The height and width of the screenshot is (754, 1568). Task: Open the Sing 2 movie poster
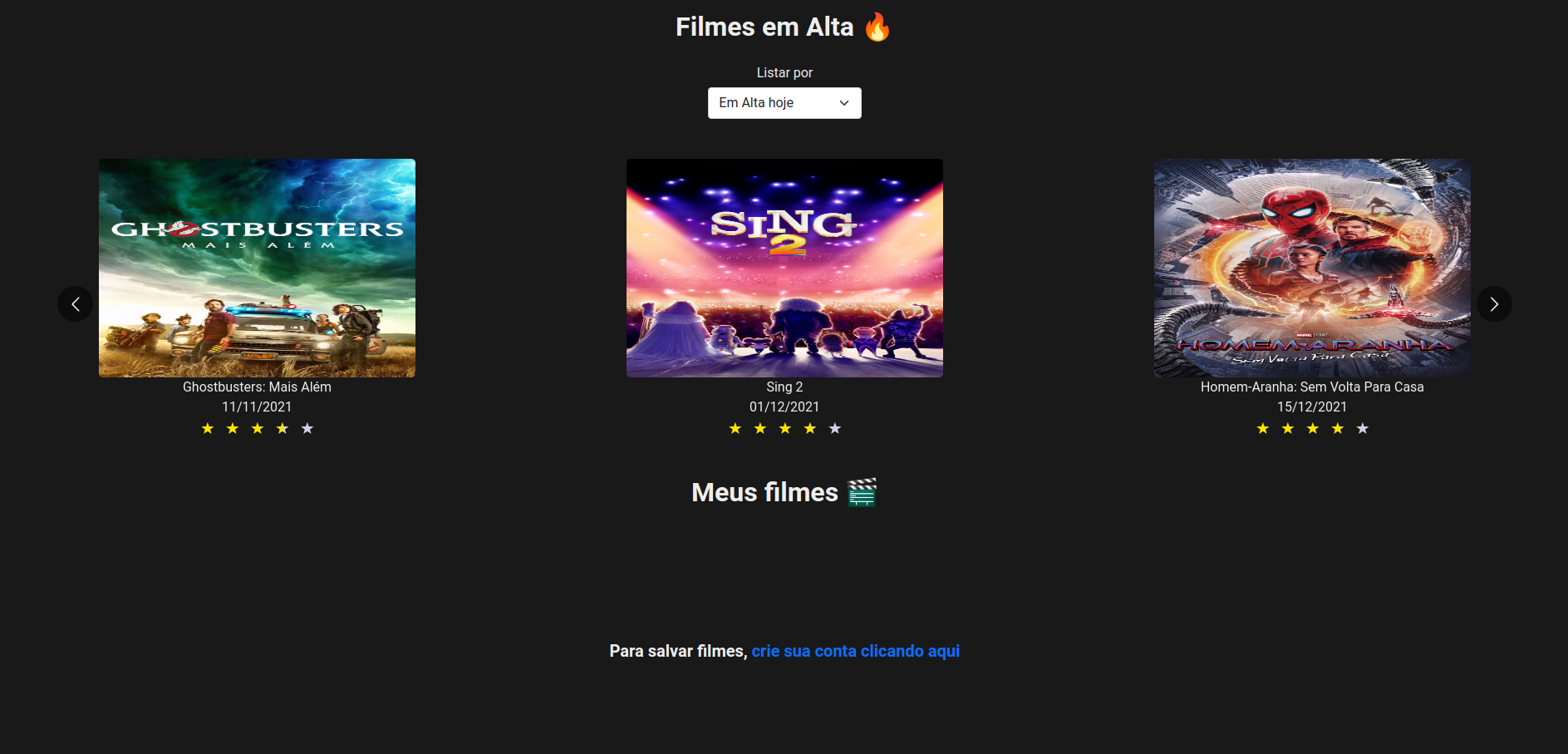pyautogui.click(x=784, y=268)
